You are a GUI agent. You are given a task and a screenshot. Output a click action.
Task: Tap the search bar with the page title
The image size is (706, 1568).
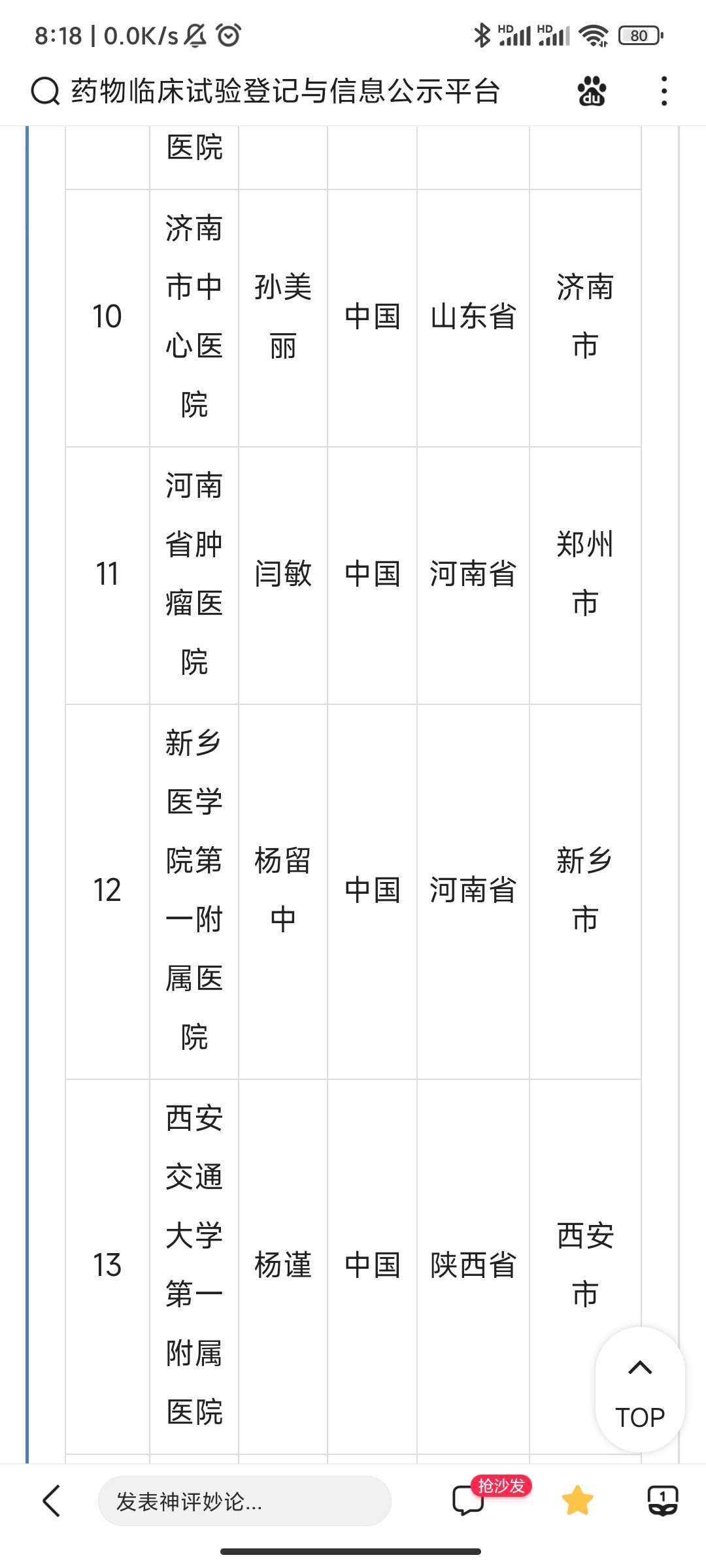click(284, 91)
